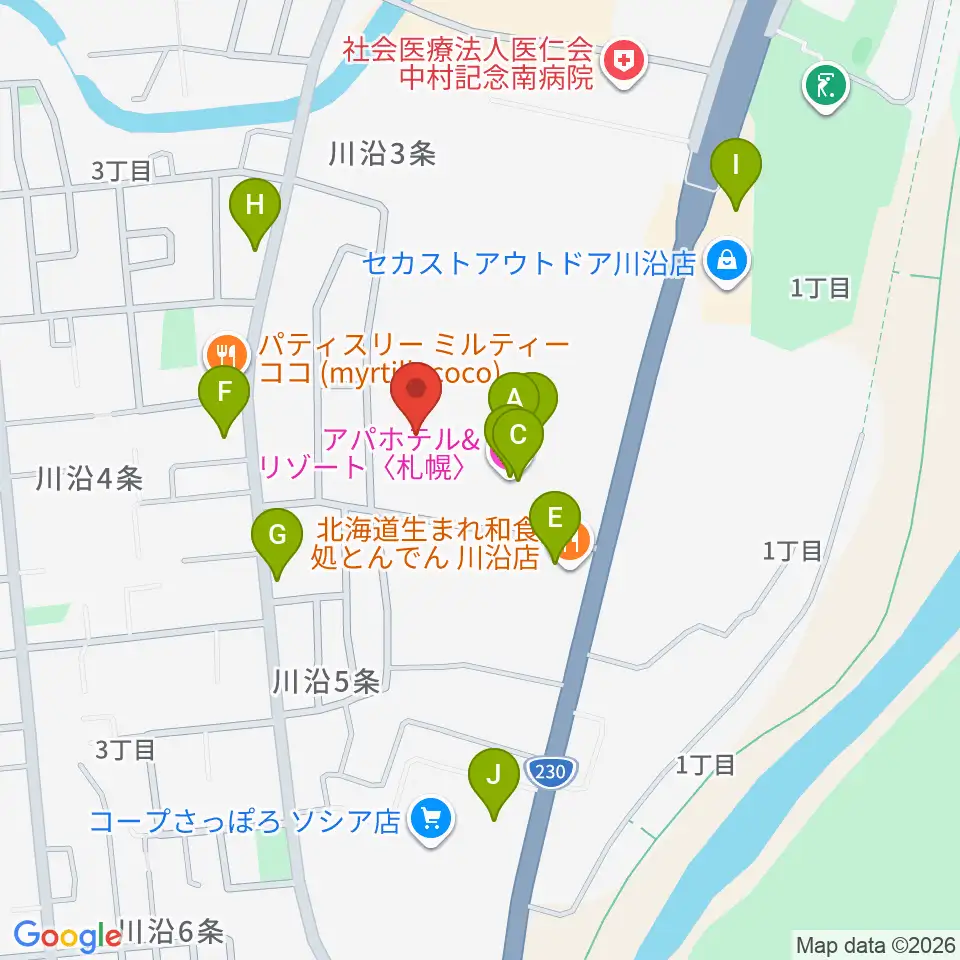Open the パティスリー ミルティーココ restaurant pin
960x960 pixels.
point(227,354)
